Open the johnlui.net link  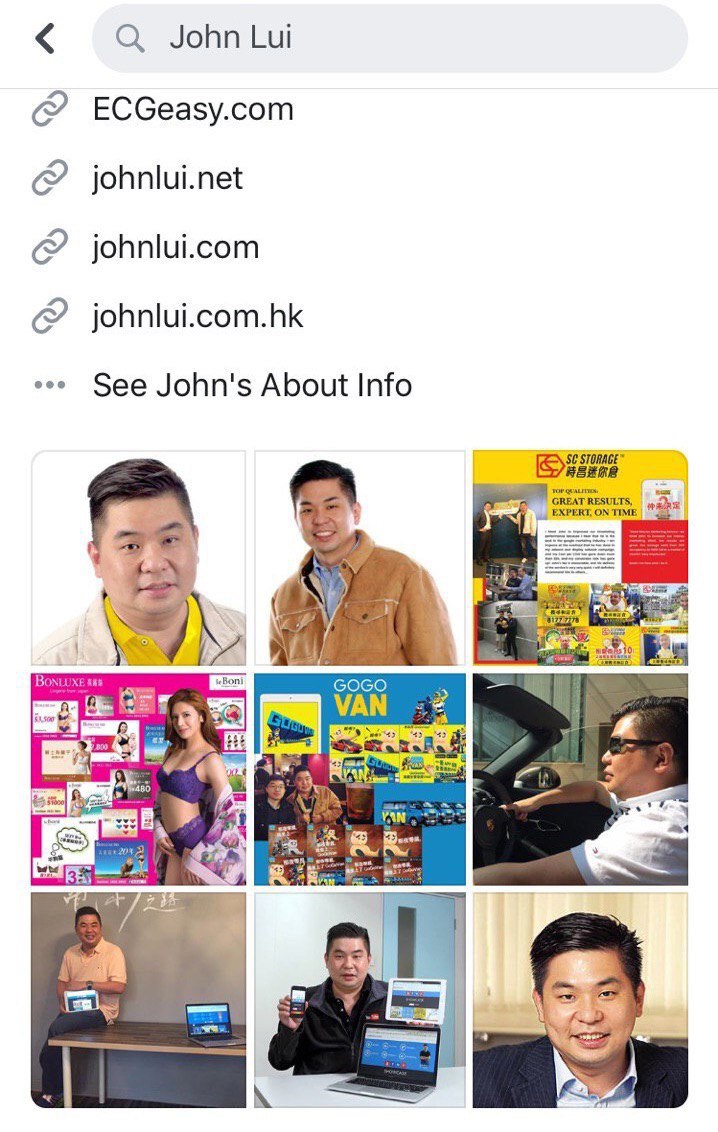[x=167, y=178]
